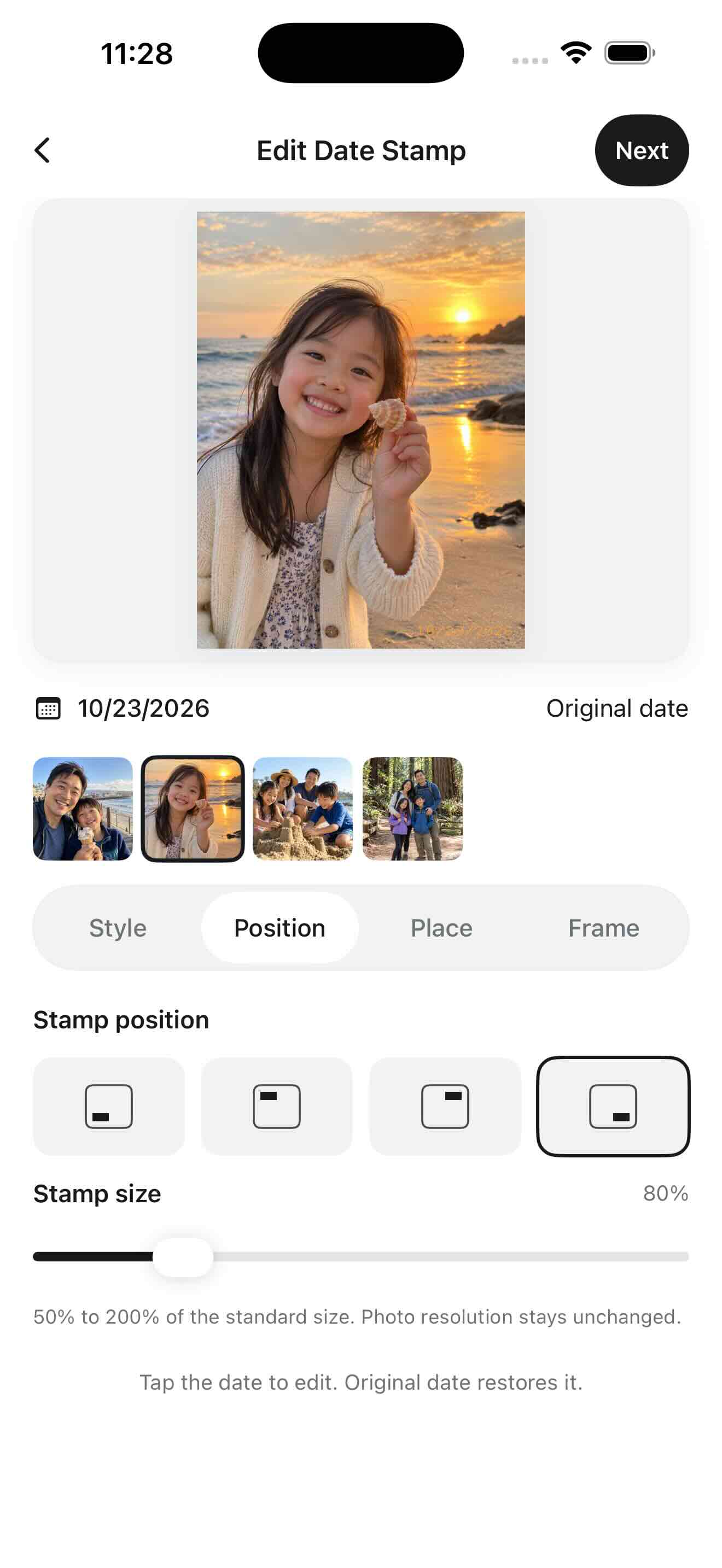This screenshot has width=722, height=1568.
Task: Restore the Original date
Action: [x=616, y=709]
